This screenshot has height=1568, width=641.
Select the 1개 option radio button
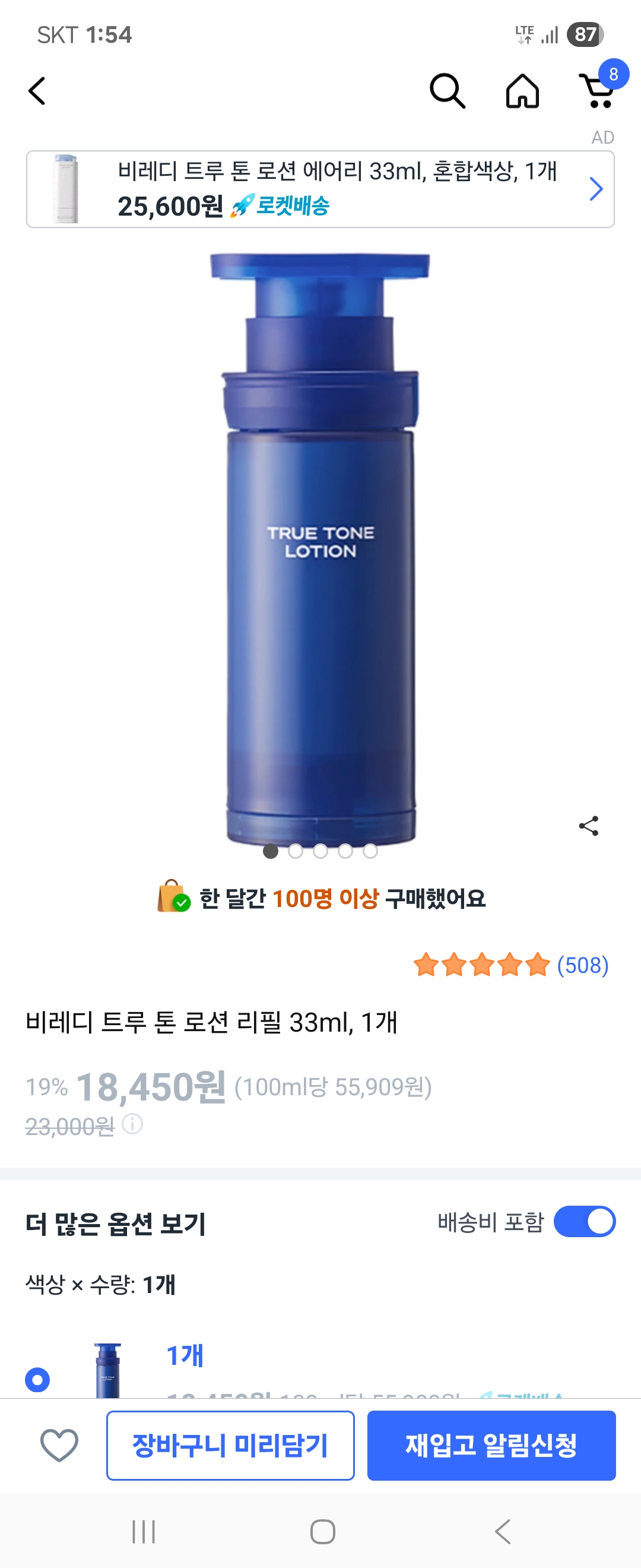pos(37,1379)
